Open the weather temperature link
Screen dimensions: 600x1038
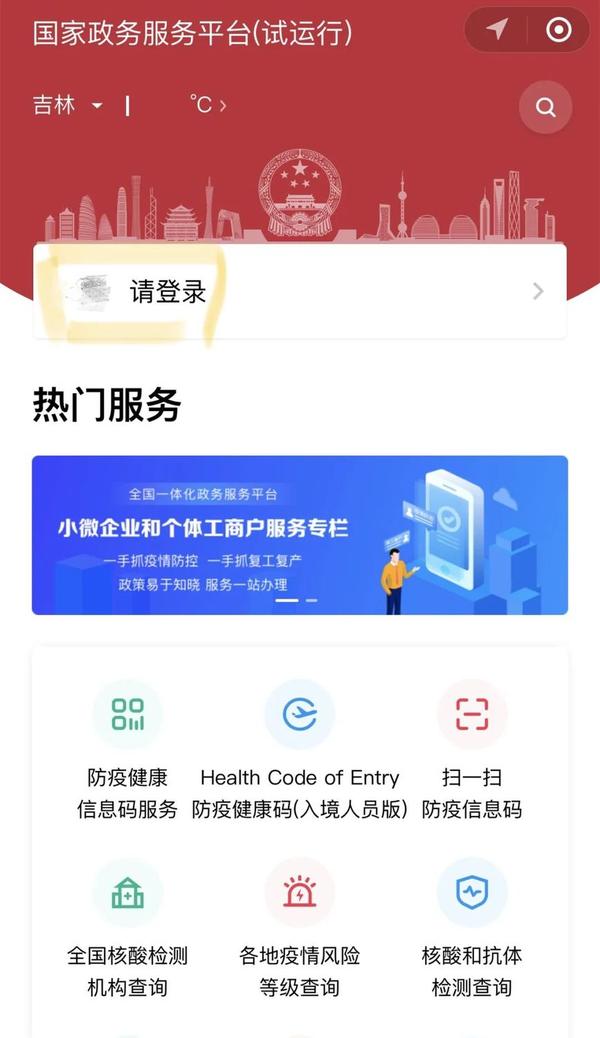[x=205, y=105]
